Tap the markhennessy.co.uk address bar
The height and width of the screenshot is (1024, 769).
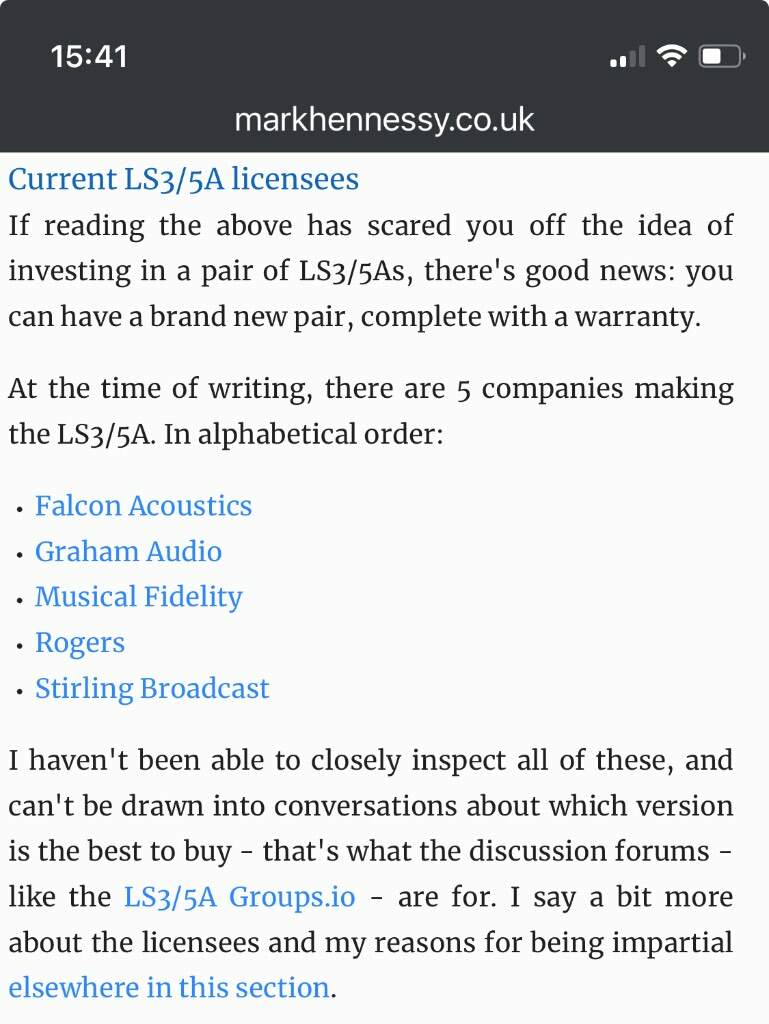tap(384, 120)
